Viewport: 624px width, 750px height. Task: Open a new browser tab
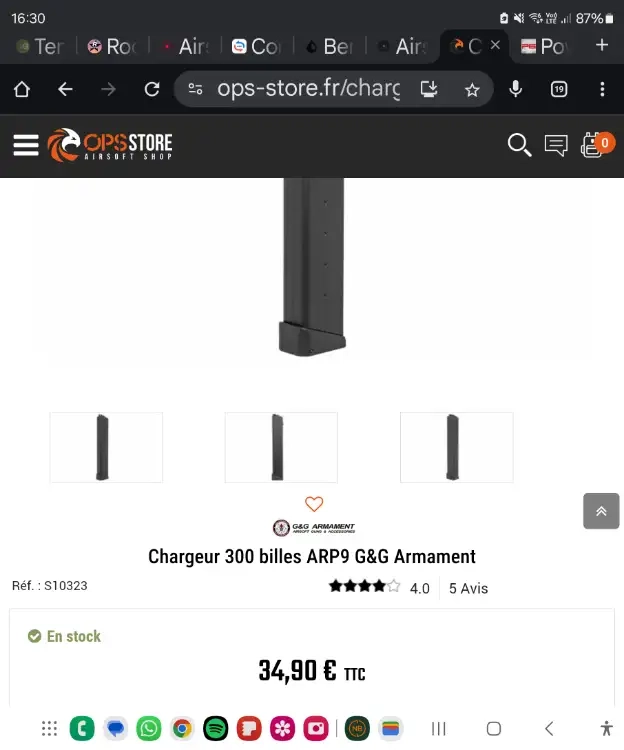tap(602, 45)
